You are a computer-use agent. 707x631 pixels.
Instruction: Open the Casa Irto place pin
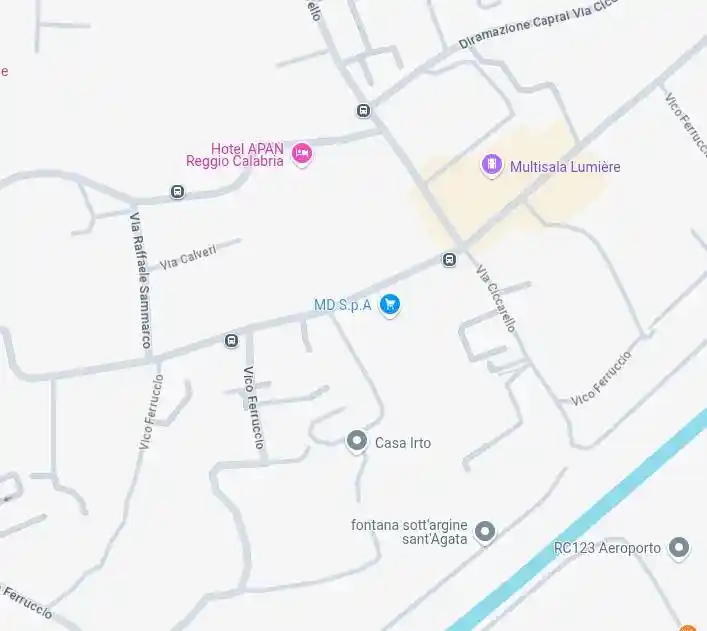[357, 441]
